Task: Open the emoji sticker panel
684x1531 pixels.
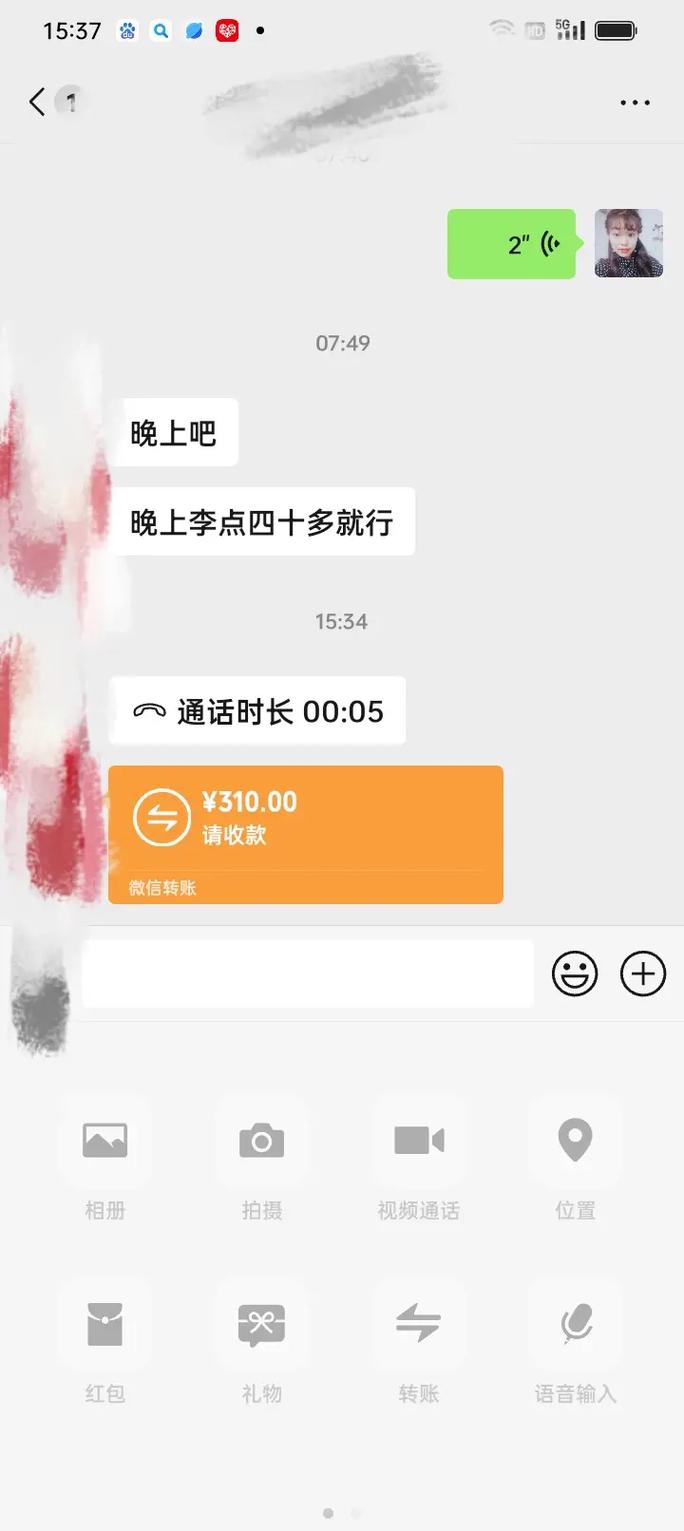Action: click(x=575, y=974)
